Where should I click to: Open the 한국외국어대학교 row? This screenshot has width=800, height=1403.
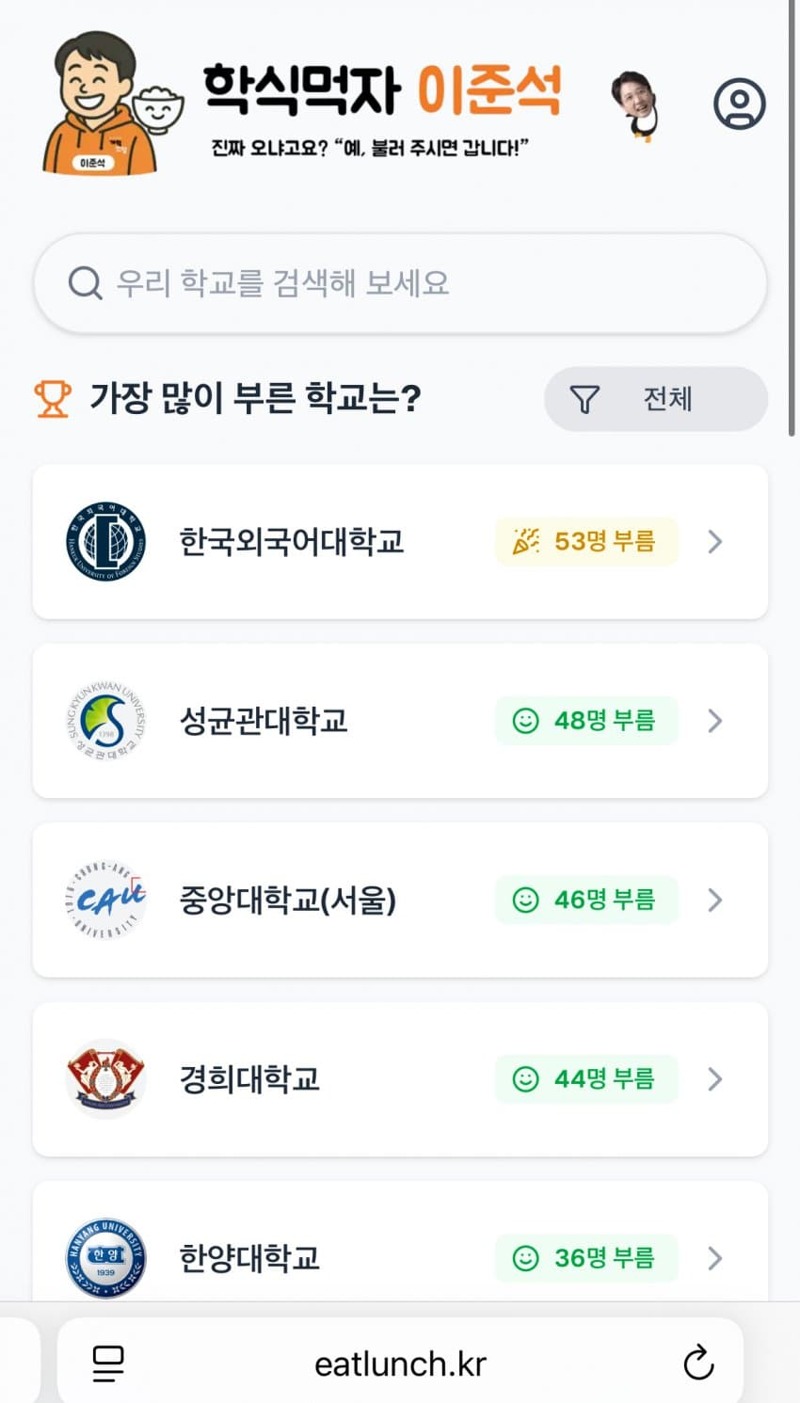pyautogui.click(x=400, y=541)
